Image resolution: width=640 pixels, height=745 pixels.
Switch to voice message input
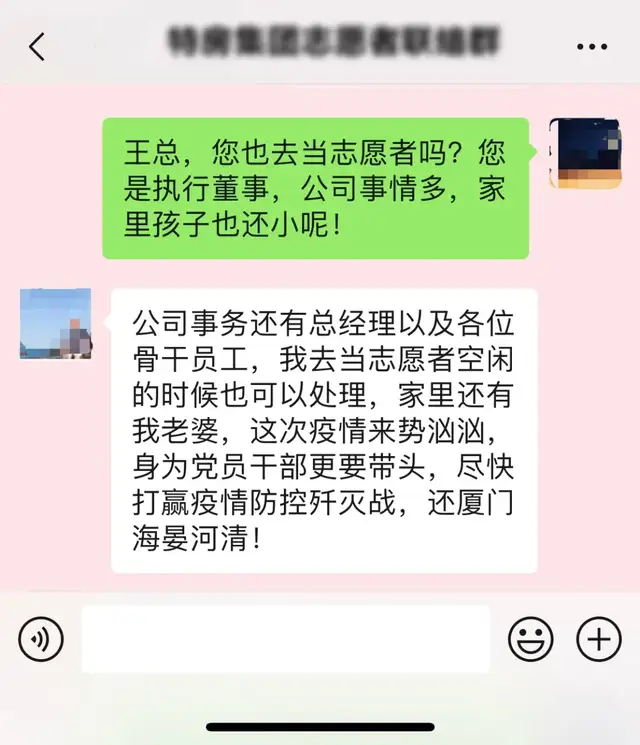click(x=41, y=639)
